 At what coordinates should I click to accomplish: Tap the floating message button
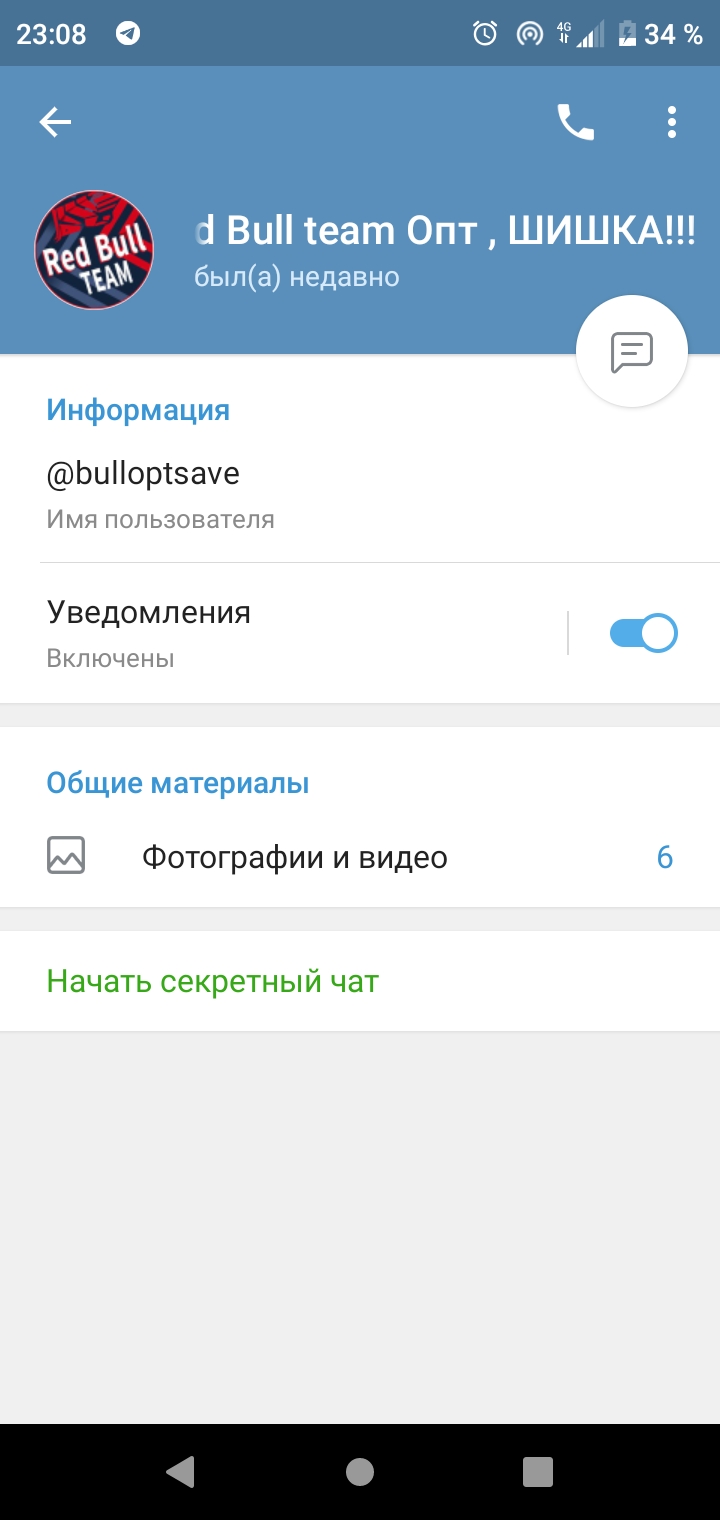click(x=632, y=351)
